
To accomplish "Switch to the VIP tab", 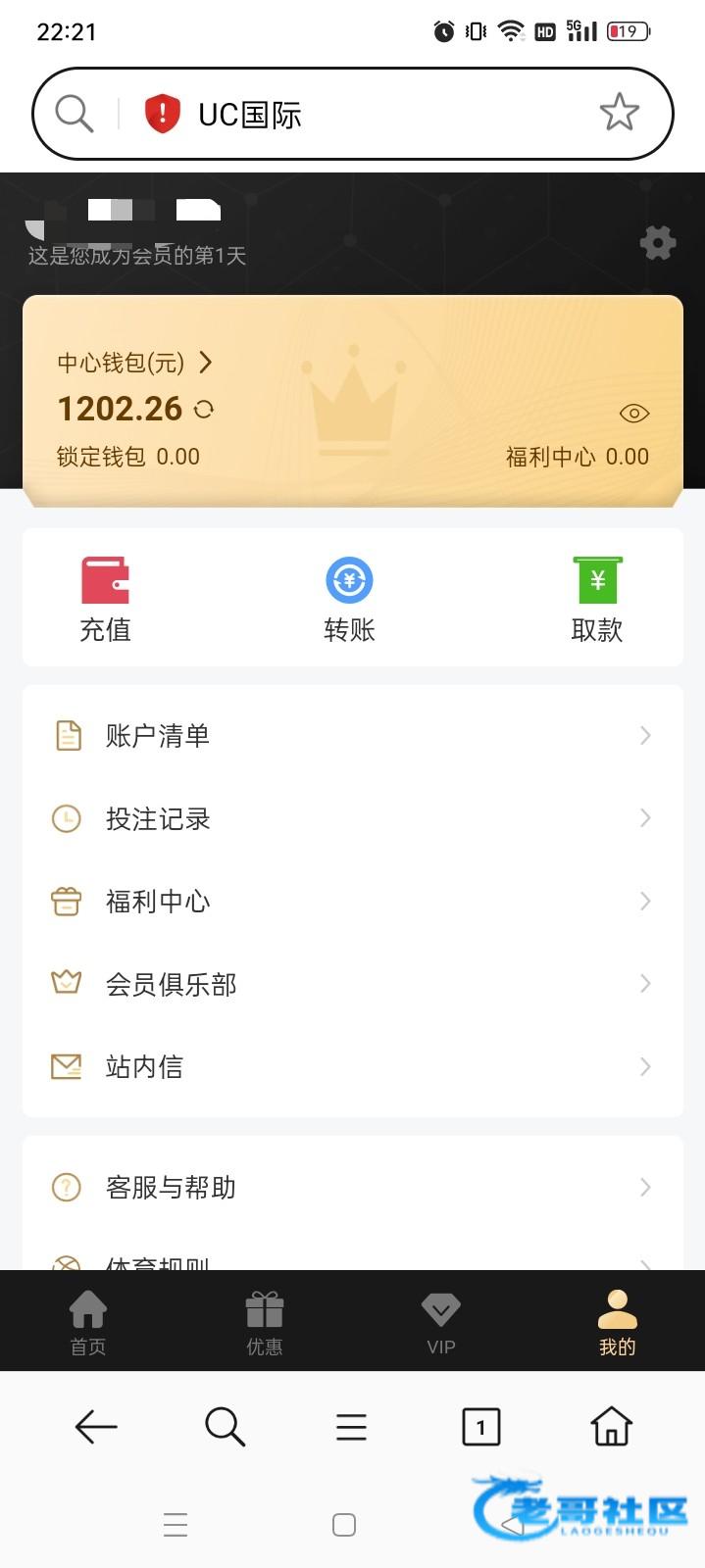I will click(x=441, y=1321).
